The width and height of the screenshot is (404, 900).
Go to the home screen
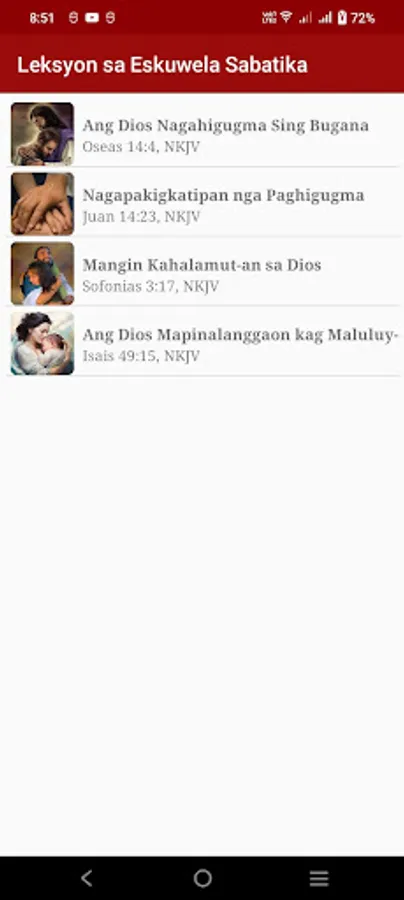pos(202,878)
